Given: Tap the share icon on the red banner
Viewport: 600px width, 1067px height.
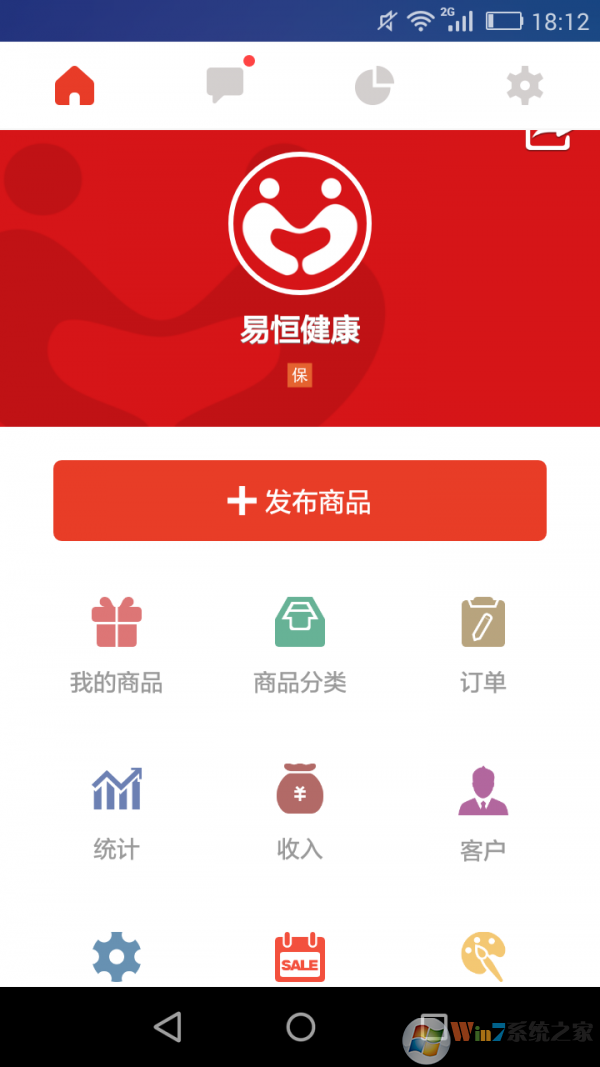Looking at the screenshot, I should 549,138.
